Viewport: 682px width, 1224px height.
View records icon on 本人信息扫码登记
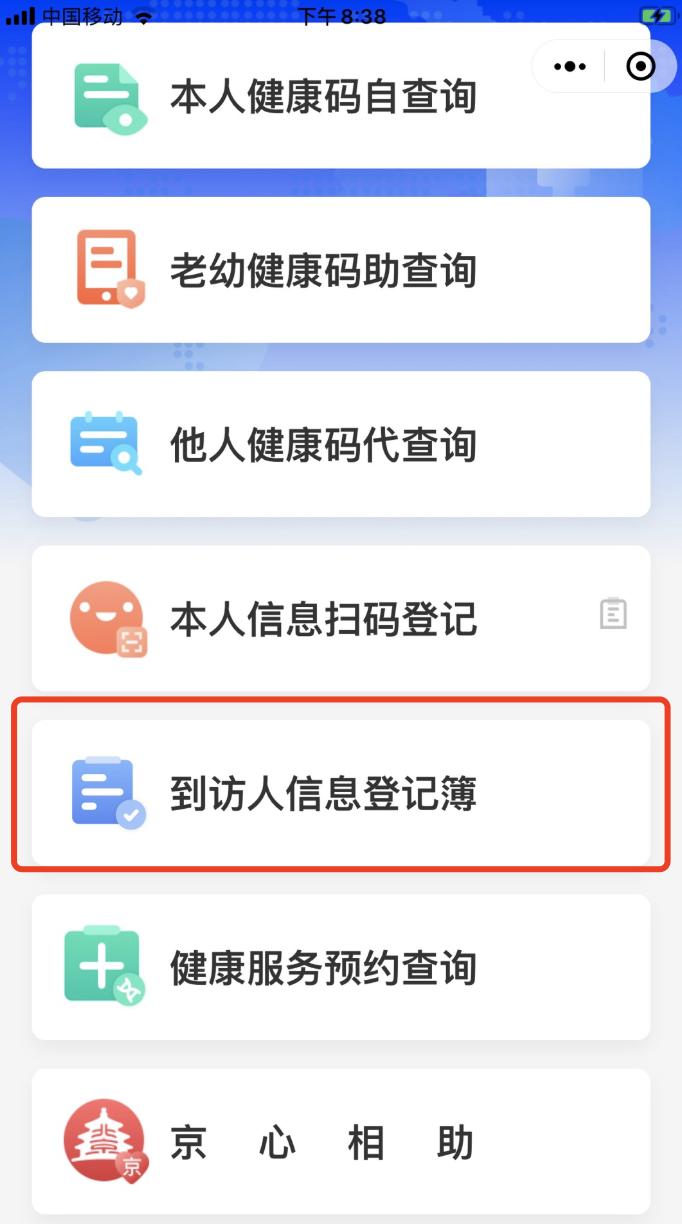pyautogui.click(x=613, y=613)
